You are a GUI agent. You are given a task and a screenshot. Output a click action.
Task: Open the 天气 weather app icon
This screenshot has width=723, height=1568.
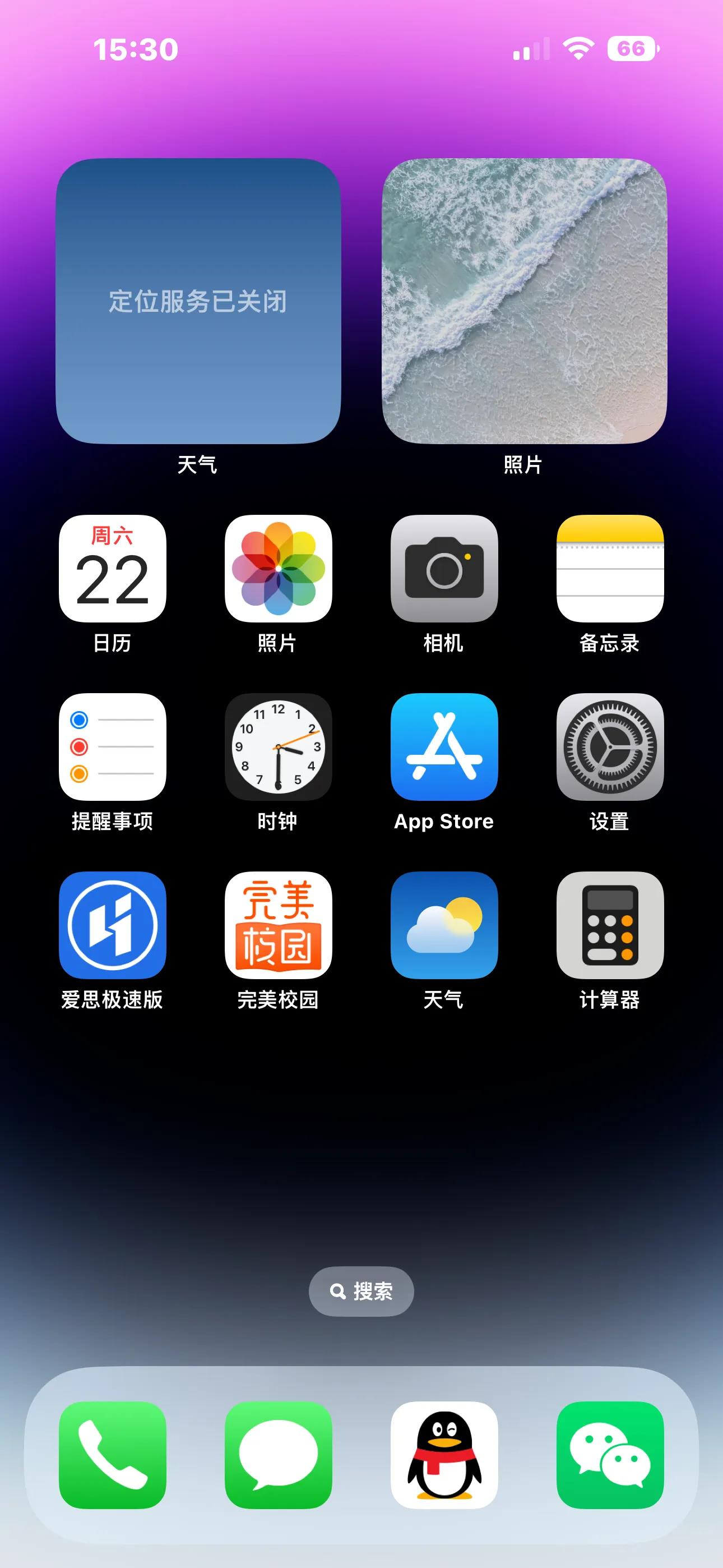pos(444,925)
